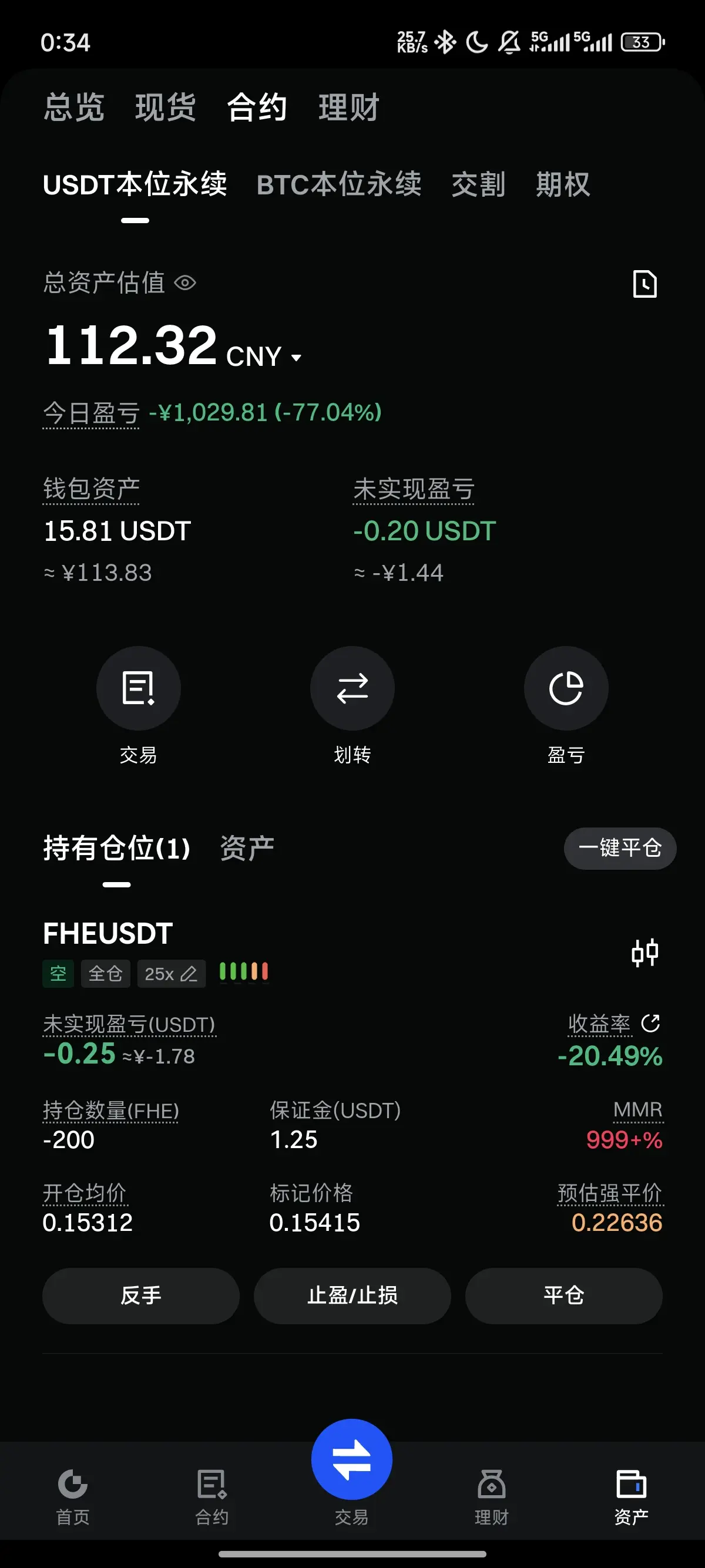Open the history records document icon
The width and height of the screenshot is (705, 1568).
pos(644,284)
